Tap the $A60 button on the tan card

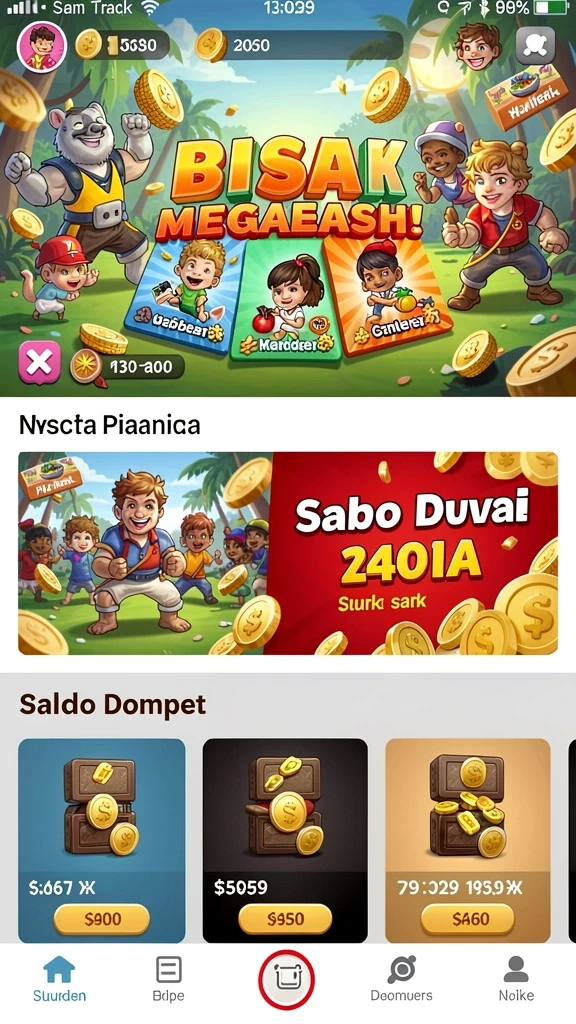(468, 920)
